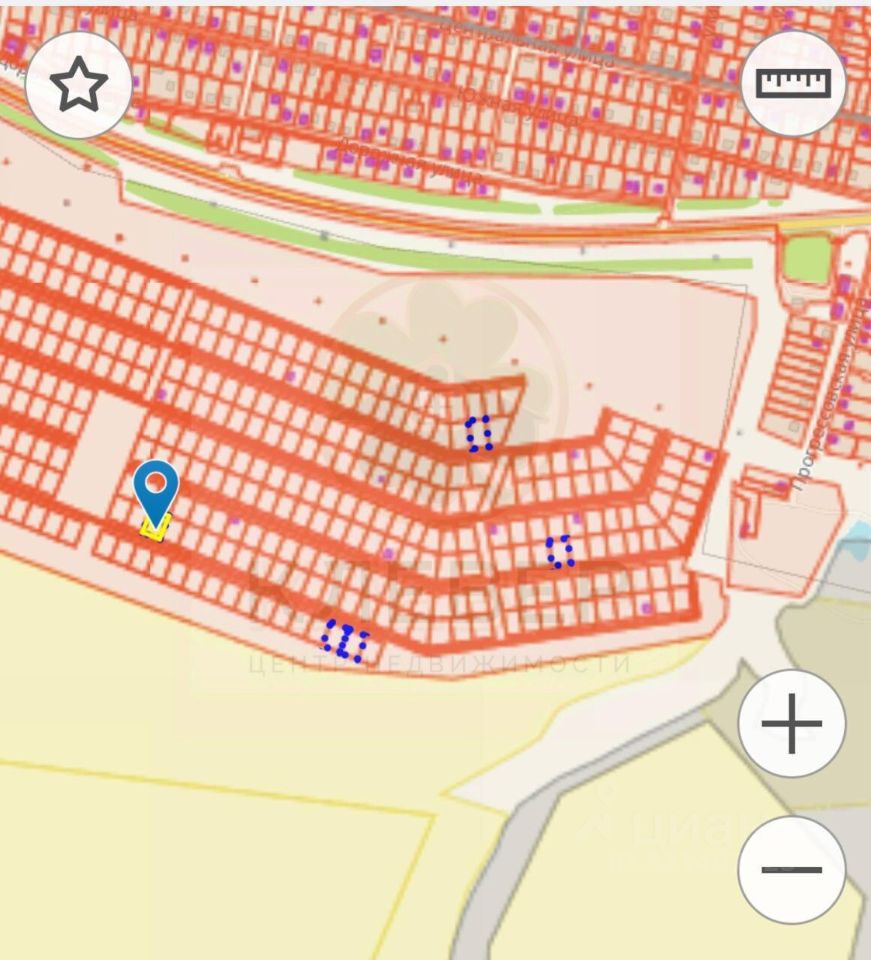Open the ruler measurement tool

click(793, 83)
